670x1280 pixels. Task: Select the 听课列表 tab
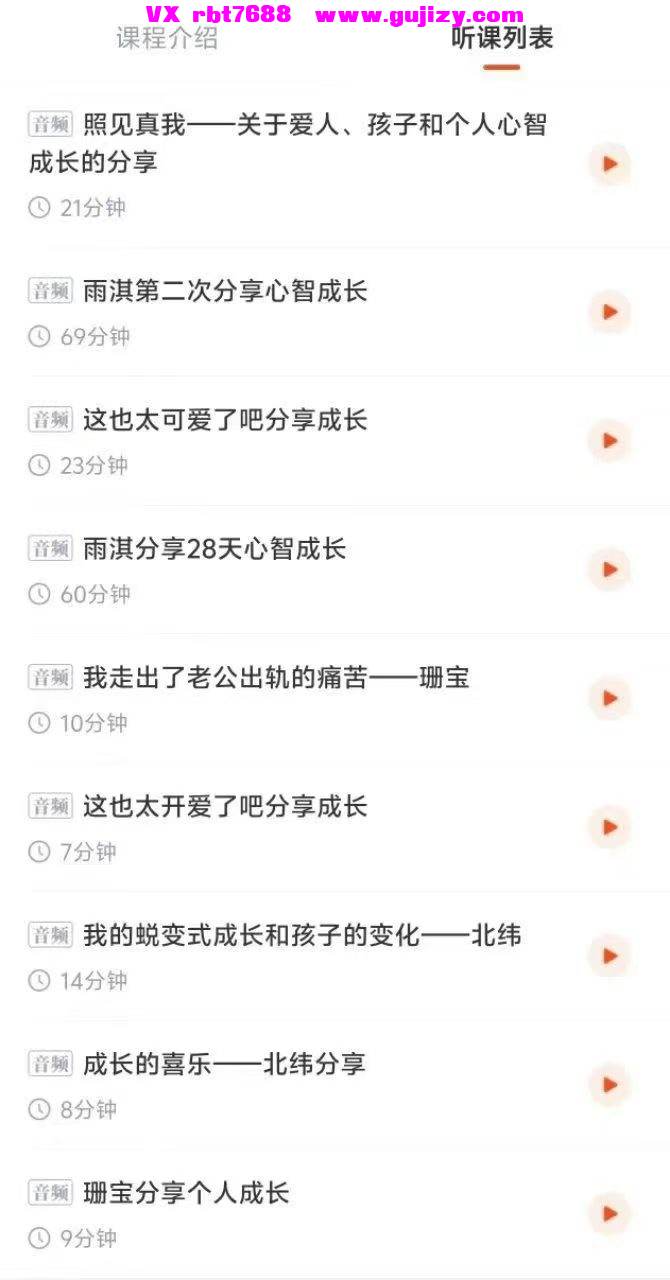click(x=502, y=38)
